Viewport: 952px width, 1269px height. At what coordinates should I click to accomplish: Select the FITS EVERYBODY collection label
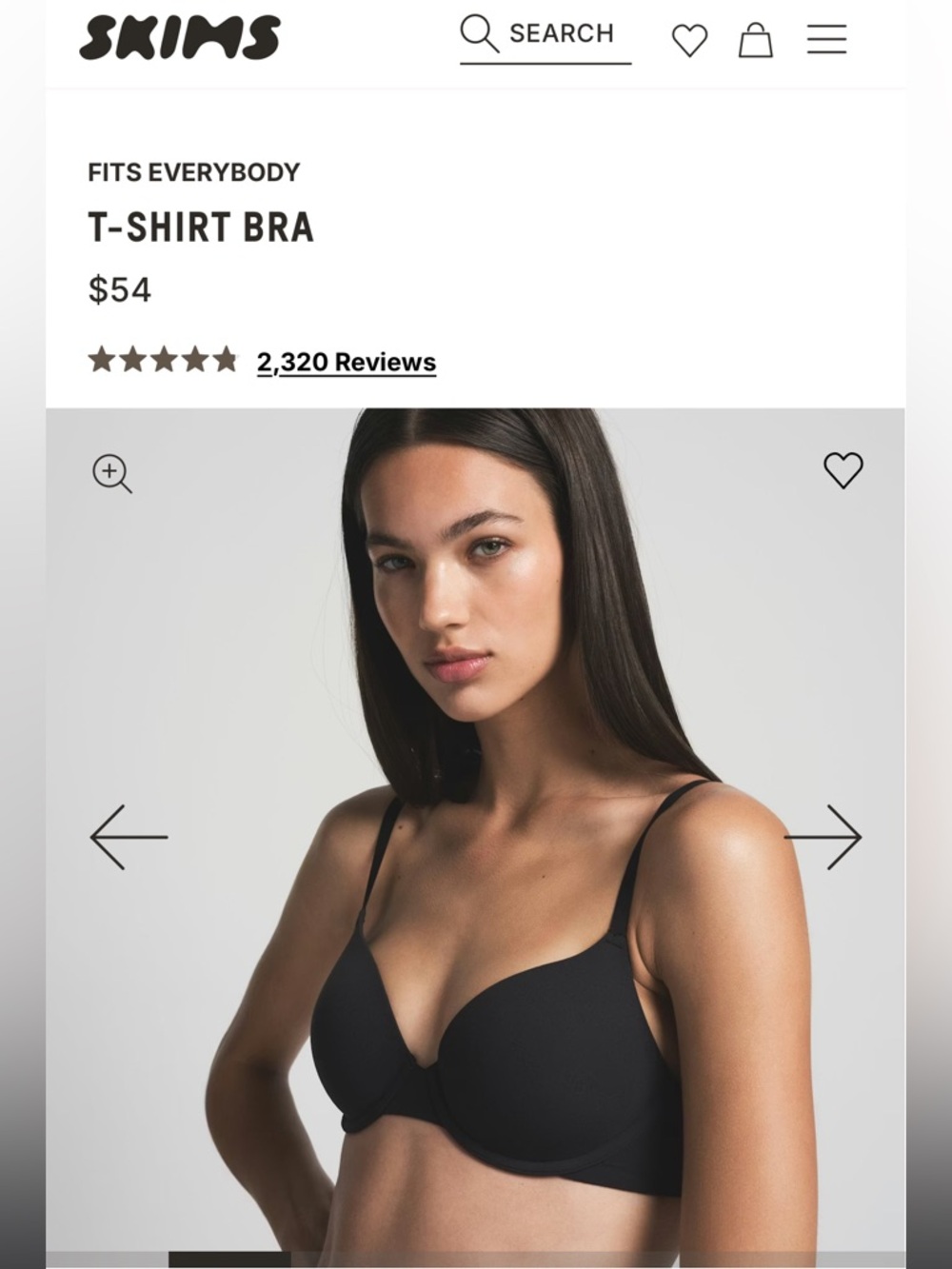click(x=194, y=172)
